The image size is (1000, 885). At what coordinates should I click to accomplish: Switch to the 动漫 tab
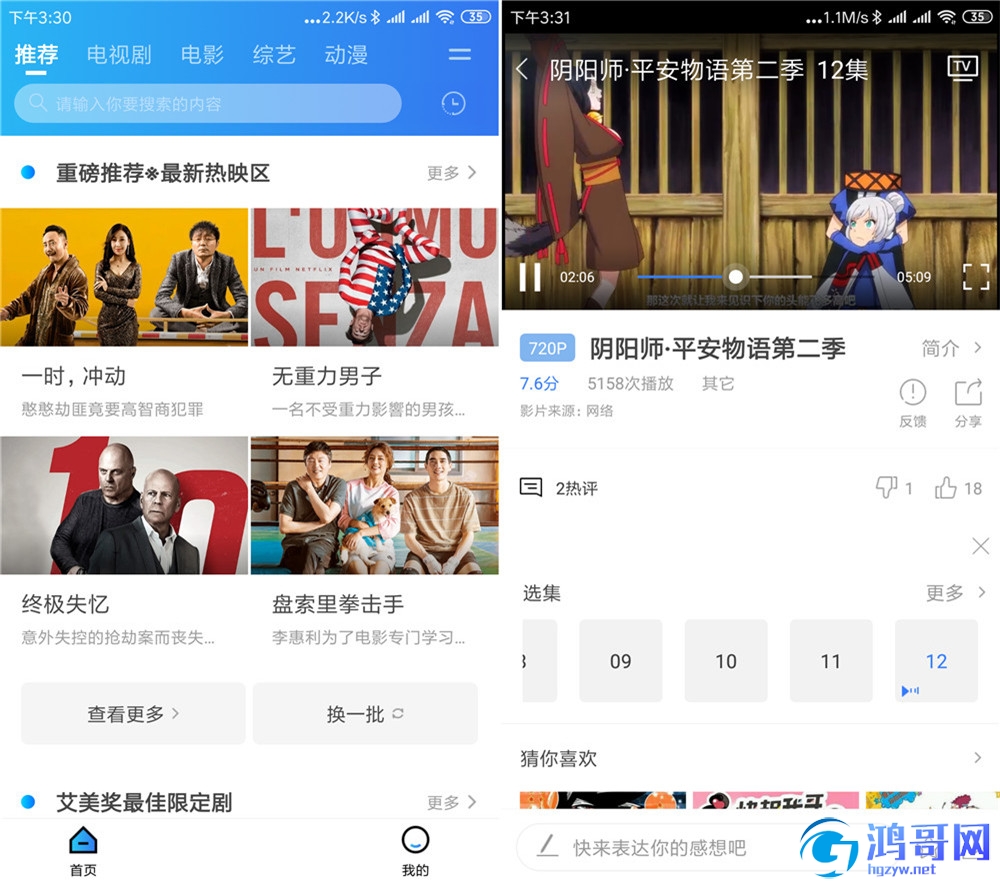coord(346,55)
